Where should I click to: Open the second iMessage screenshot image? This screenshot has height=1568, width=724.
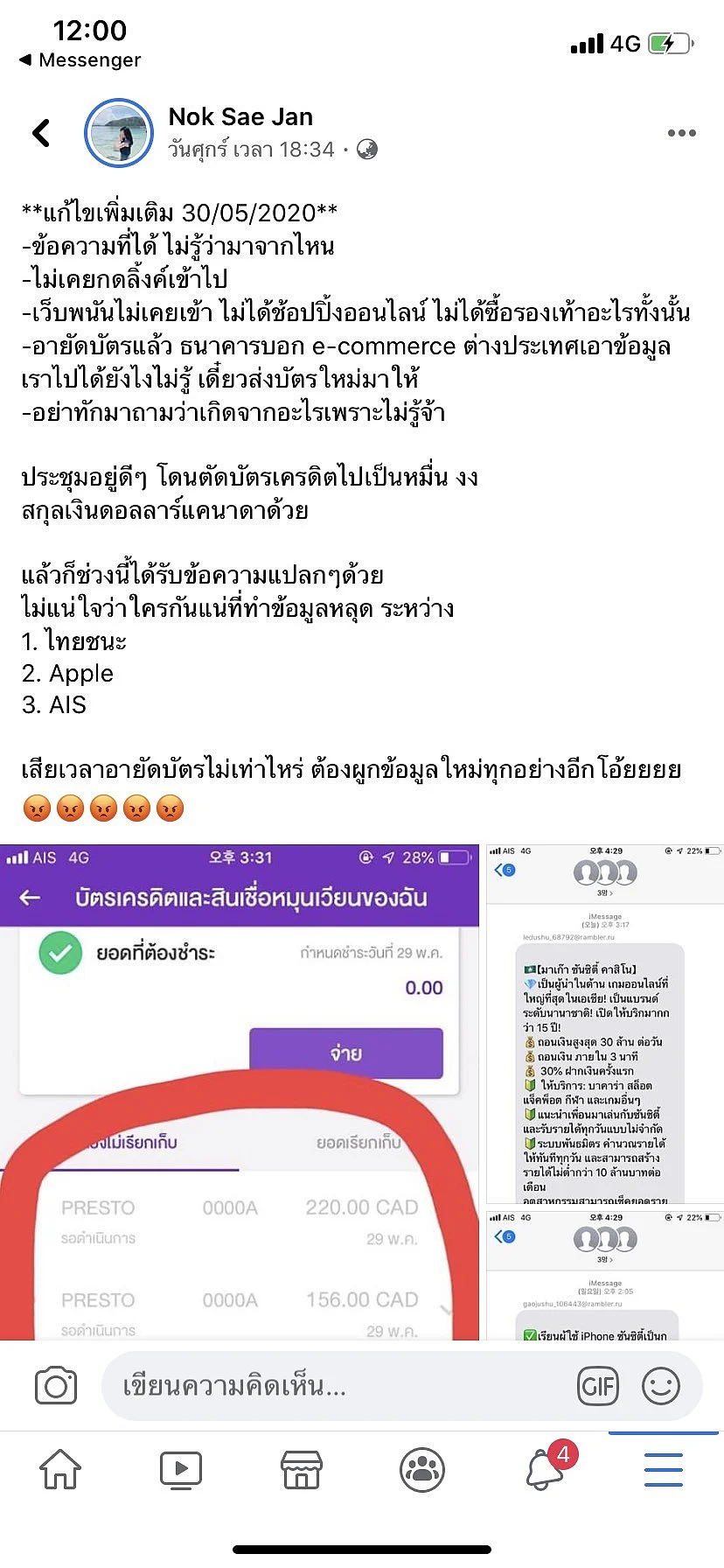[x=604, y=1274]
